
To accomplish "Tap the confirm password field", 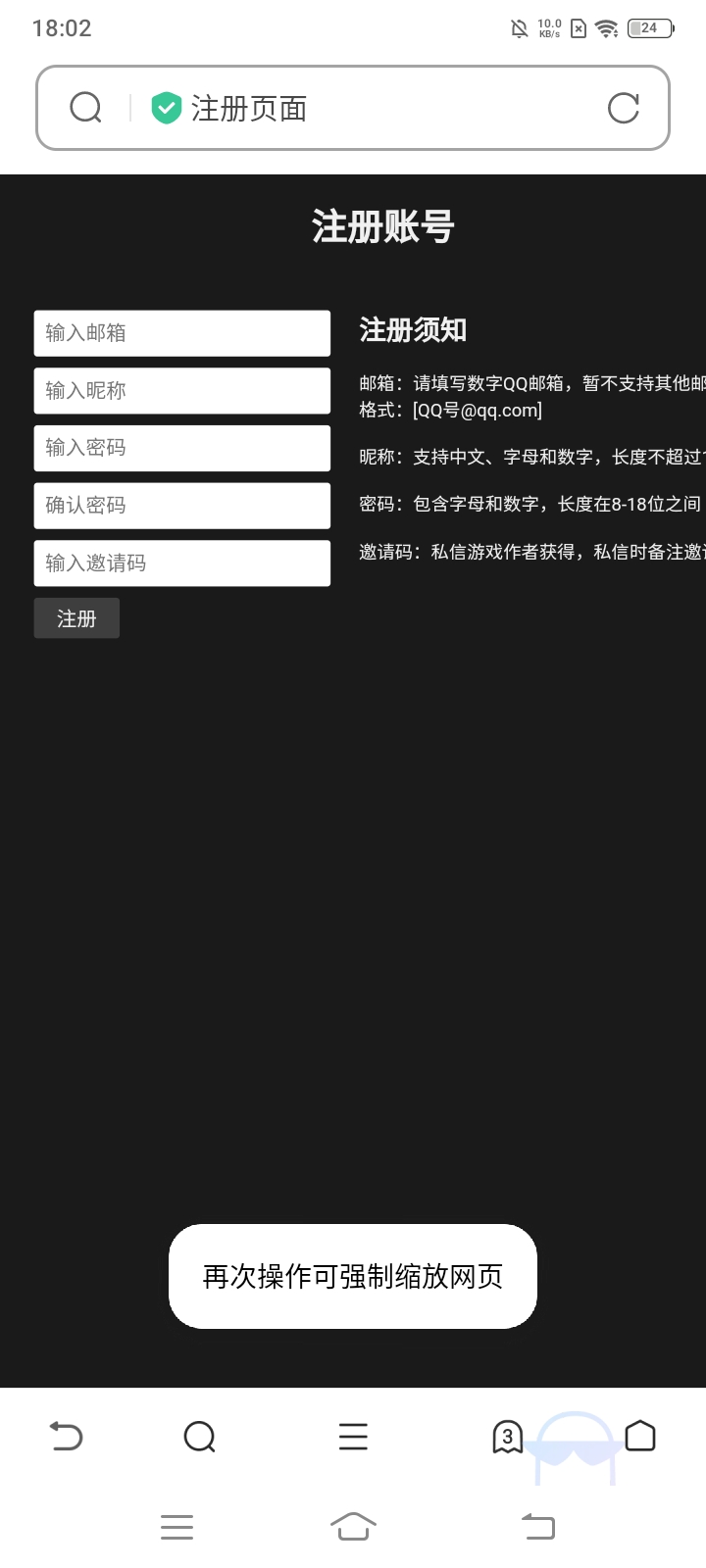I will coord(181,506).
